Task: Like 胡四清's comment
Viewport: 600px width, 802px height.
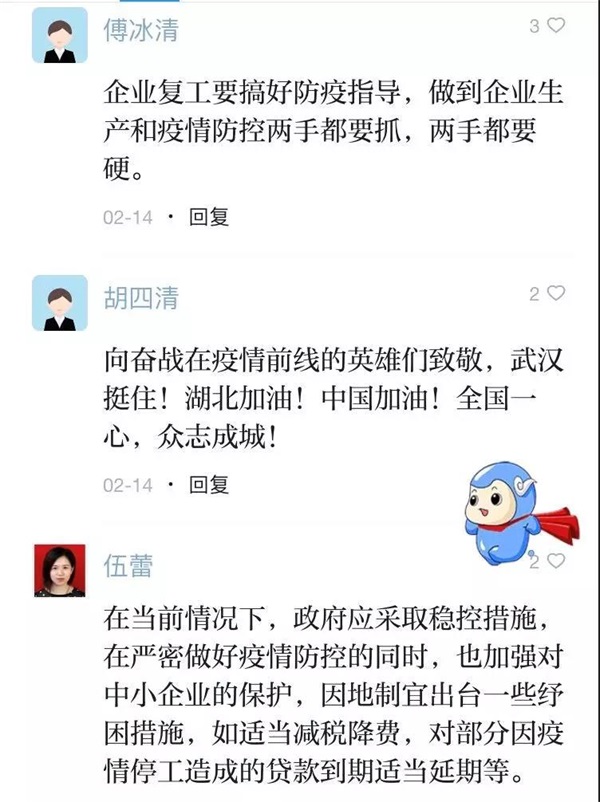Action: tap(555, 294)
